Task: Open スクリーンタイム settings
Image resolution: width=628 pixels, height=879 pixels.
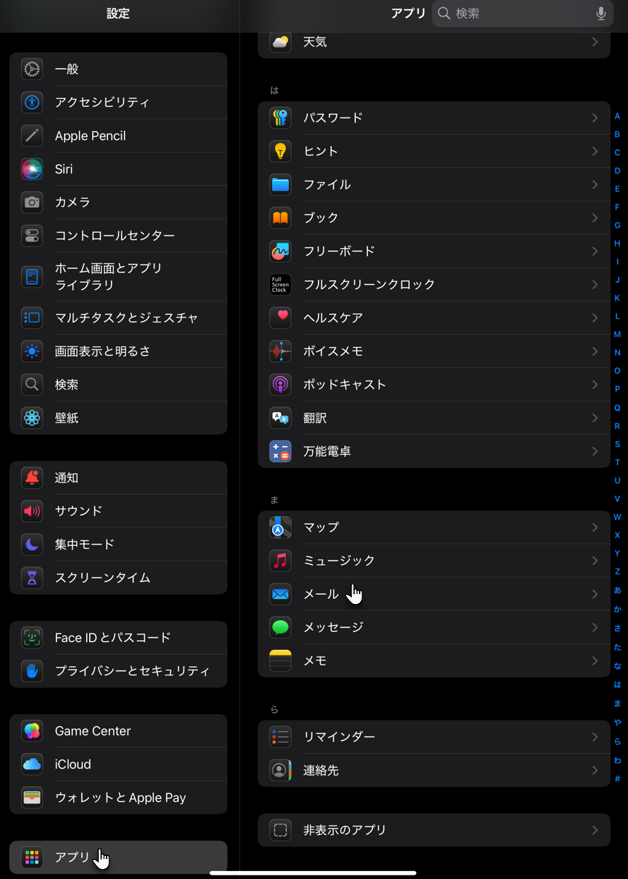Action: (118, 578)
